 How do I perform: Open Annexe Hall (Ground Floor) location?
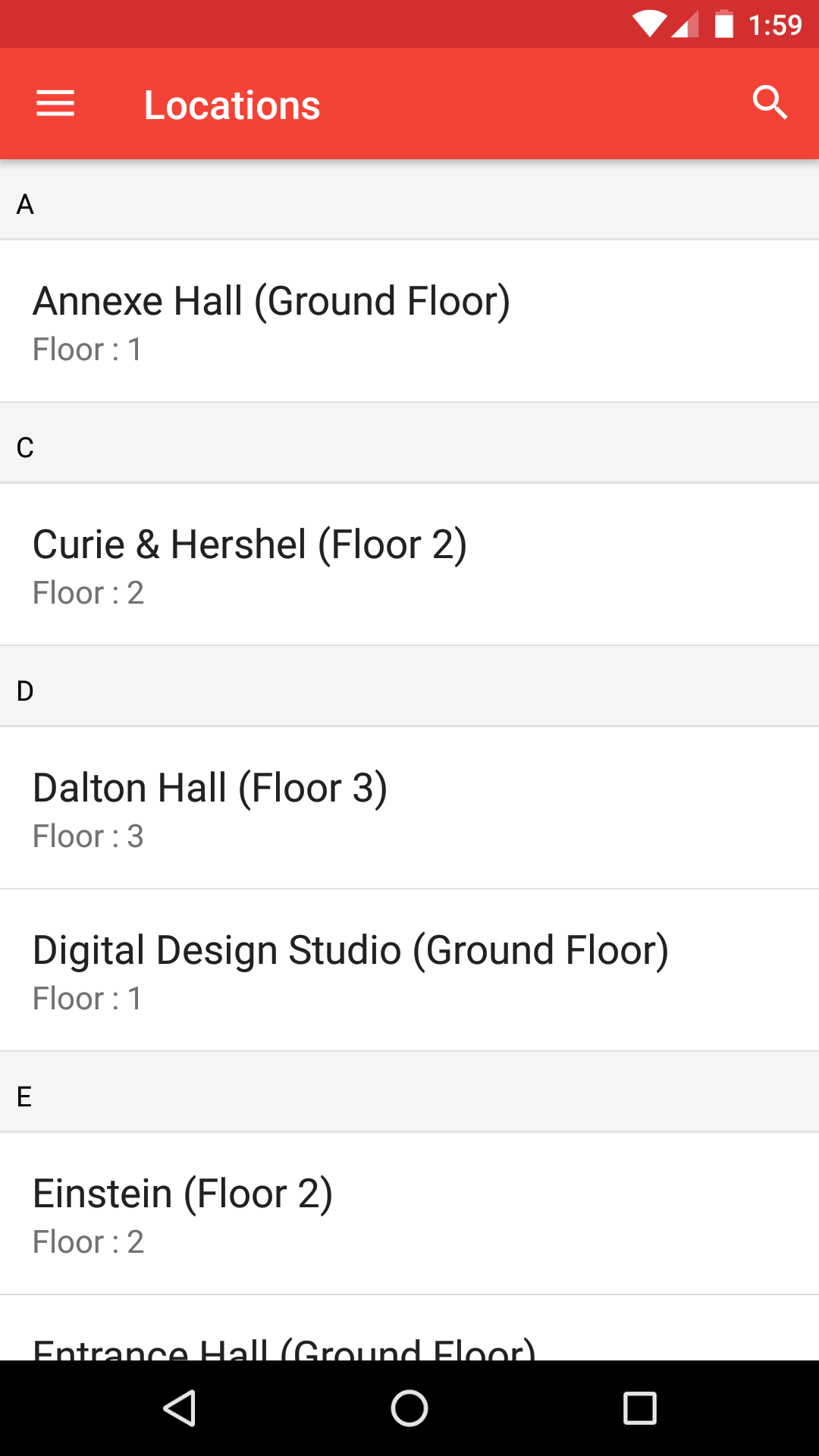click(409, 322)
